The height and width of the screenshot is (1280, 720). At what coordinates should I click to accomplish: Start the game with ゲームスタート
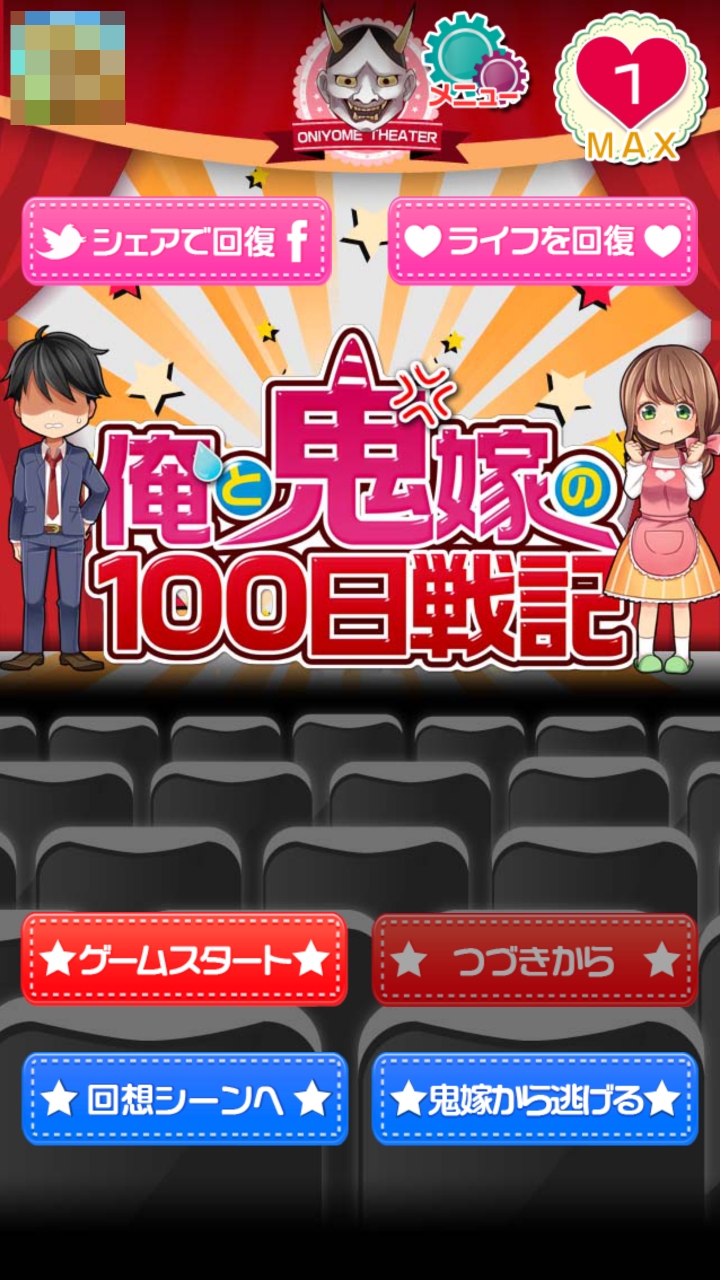pos(184,959)
